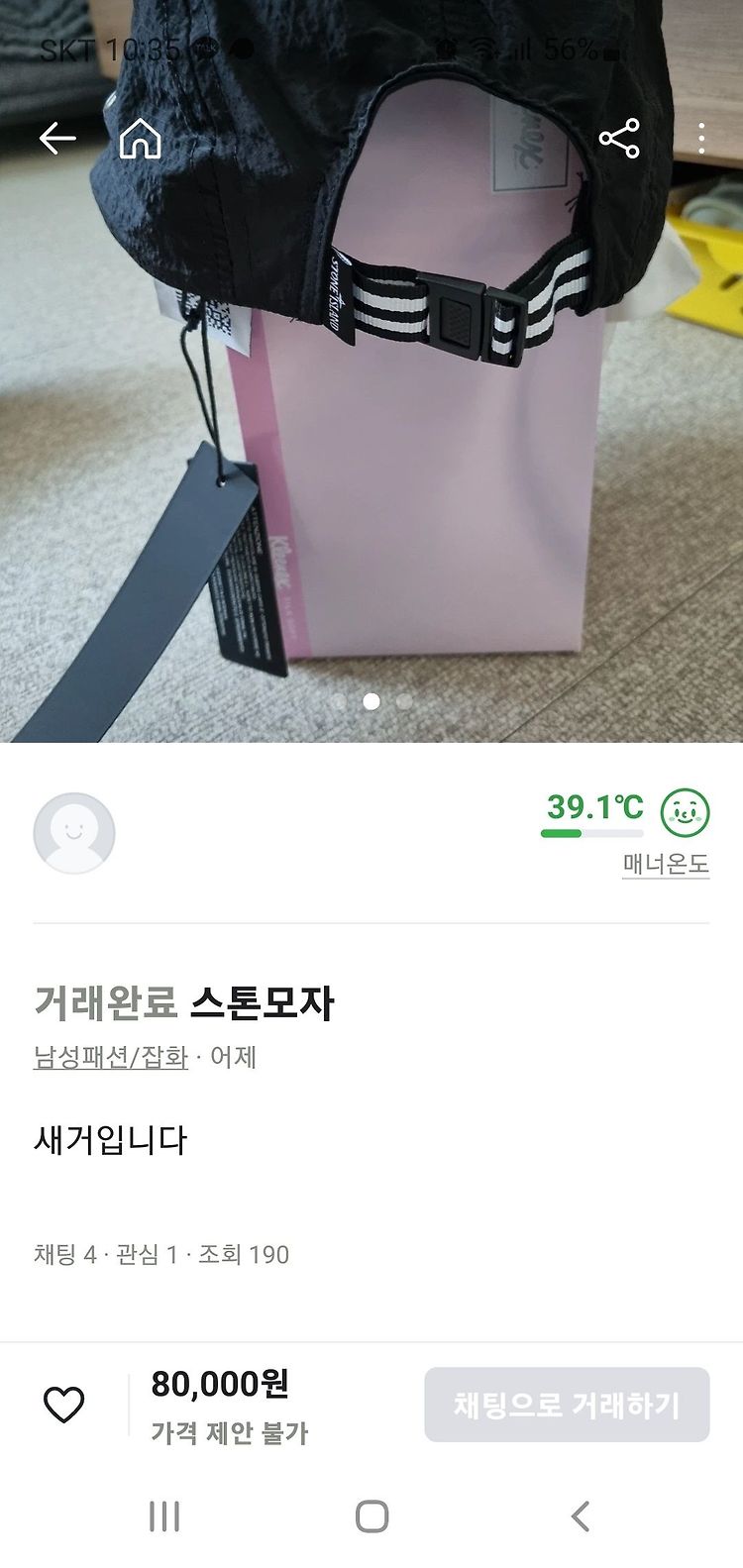Open the 매너온도 info link

666,864
